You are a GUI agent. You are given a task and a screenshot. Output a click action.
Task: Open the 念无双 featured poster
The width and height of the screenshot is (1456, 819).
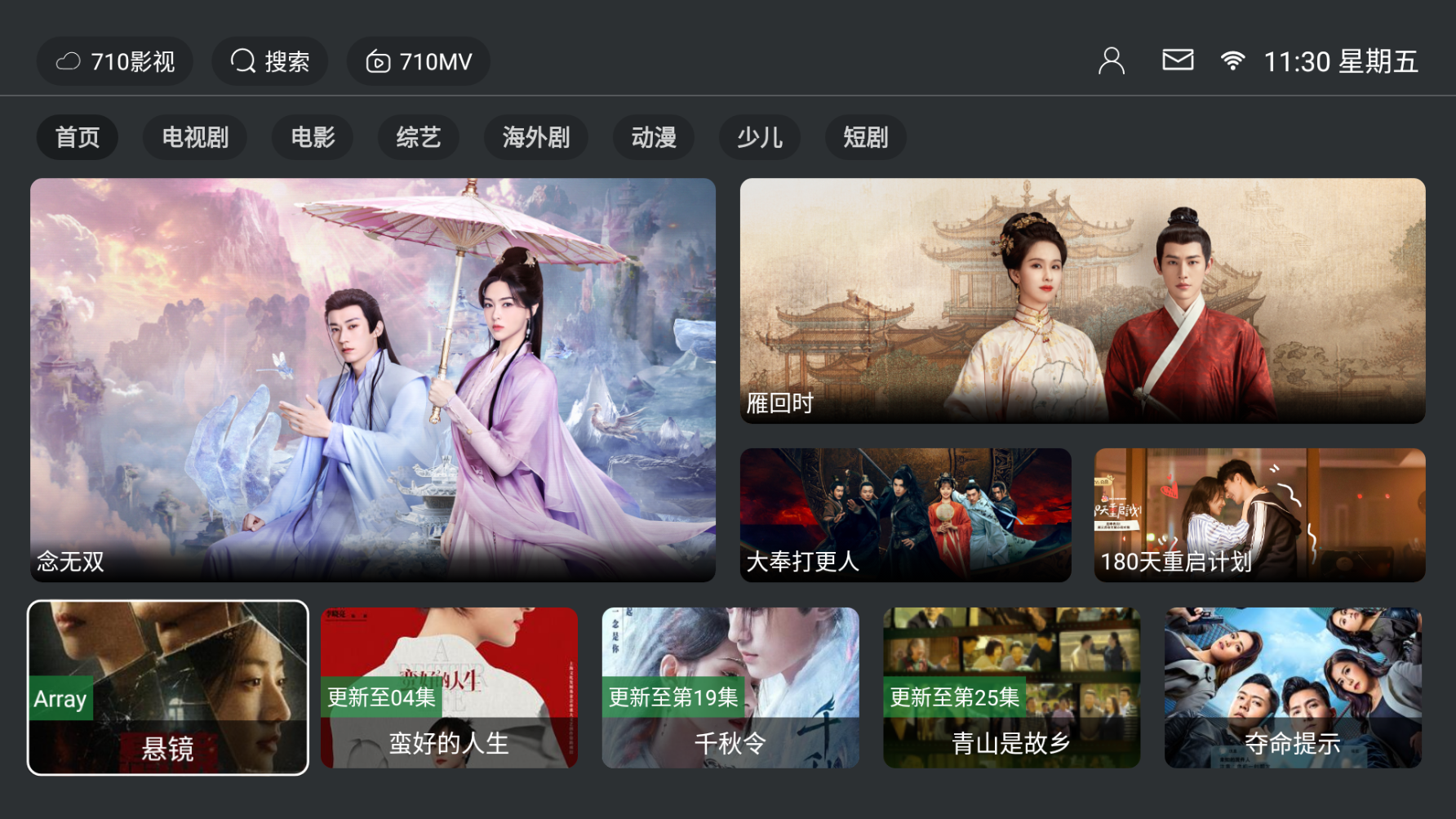tap(373, 380)
